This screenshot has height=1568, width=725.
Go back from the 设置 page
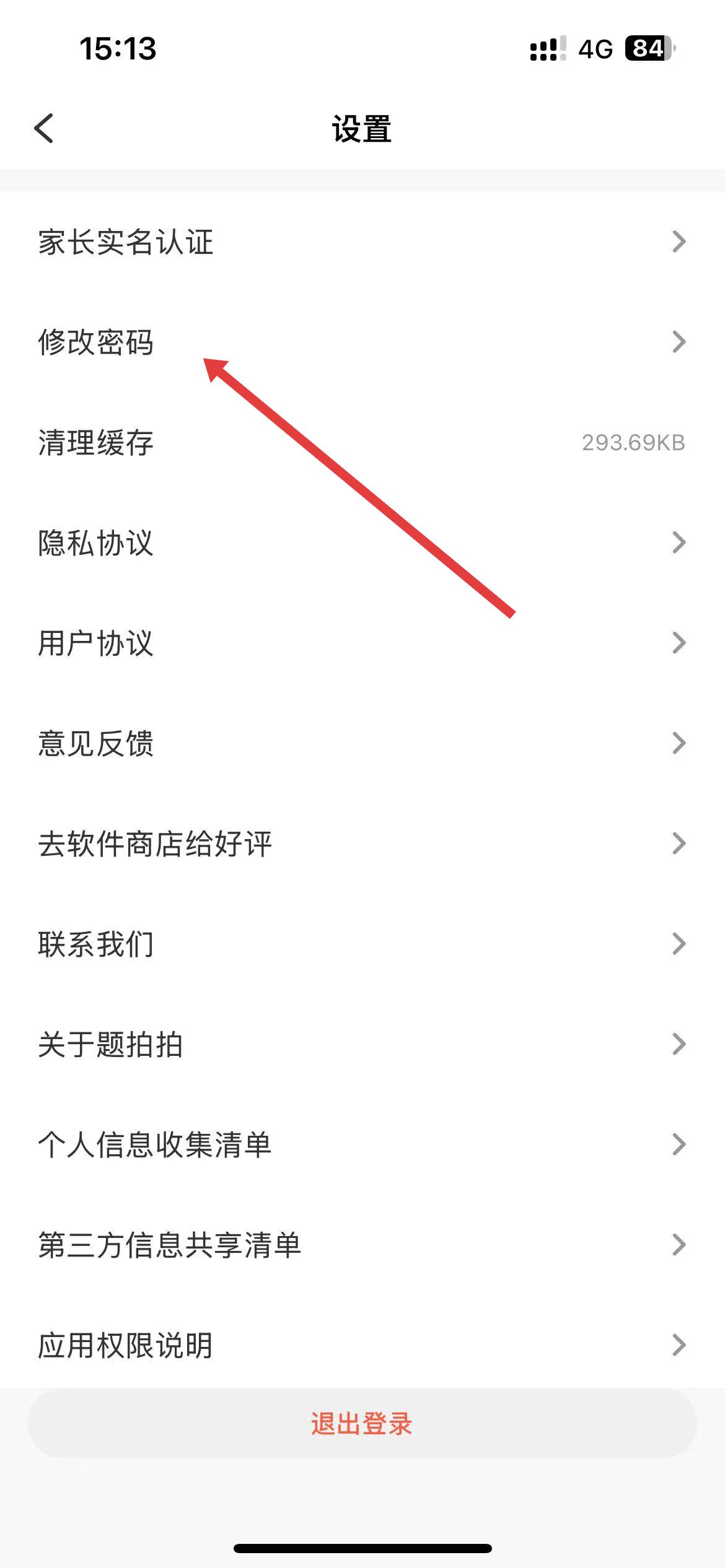point(44,129)
